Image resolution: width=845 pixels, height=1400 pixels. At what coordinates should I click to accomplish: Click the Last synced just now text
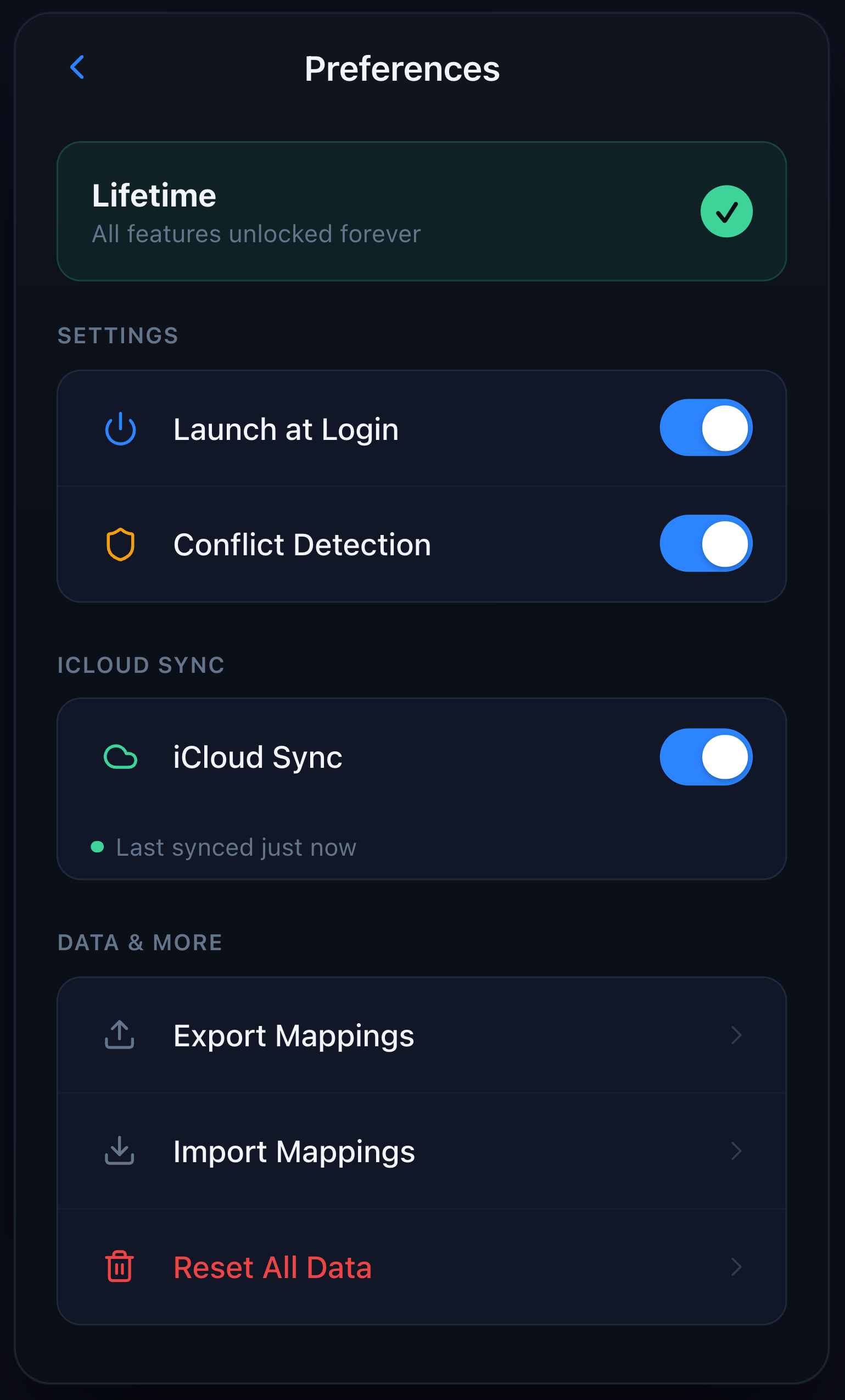point(236,847)
